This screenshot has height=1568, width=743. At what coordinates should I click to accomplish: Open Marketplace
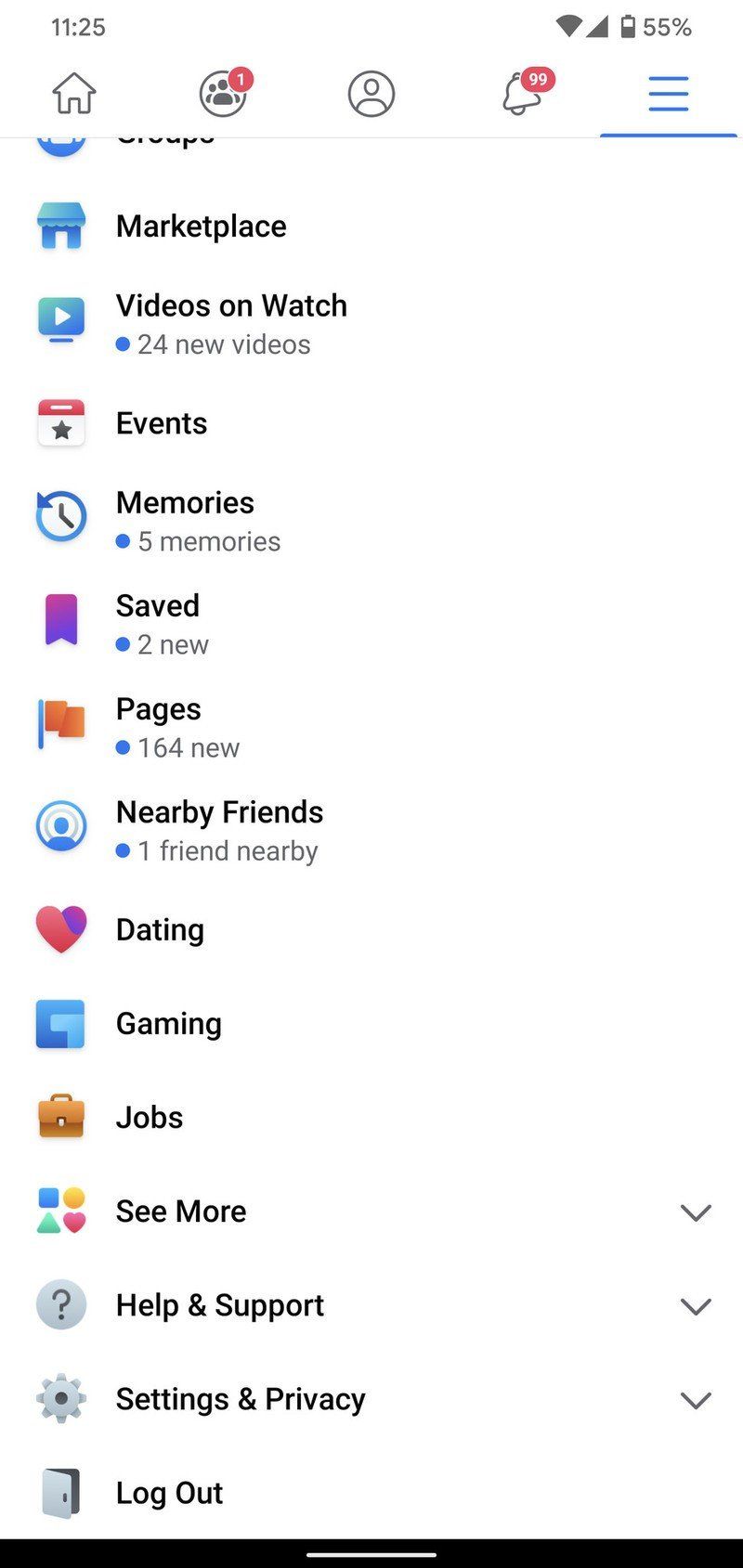click(201, 227)
